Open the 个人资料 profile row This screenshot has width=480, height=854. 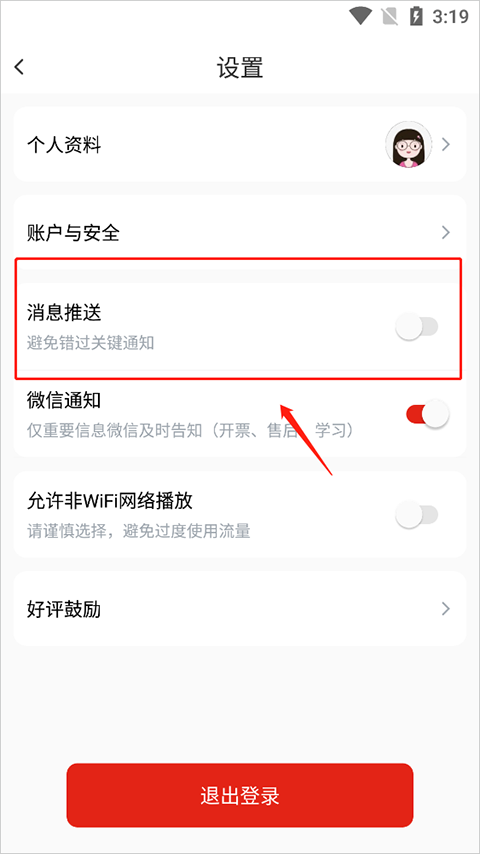[240, 144]
